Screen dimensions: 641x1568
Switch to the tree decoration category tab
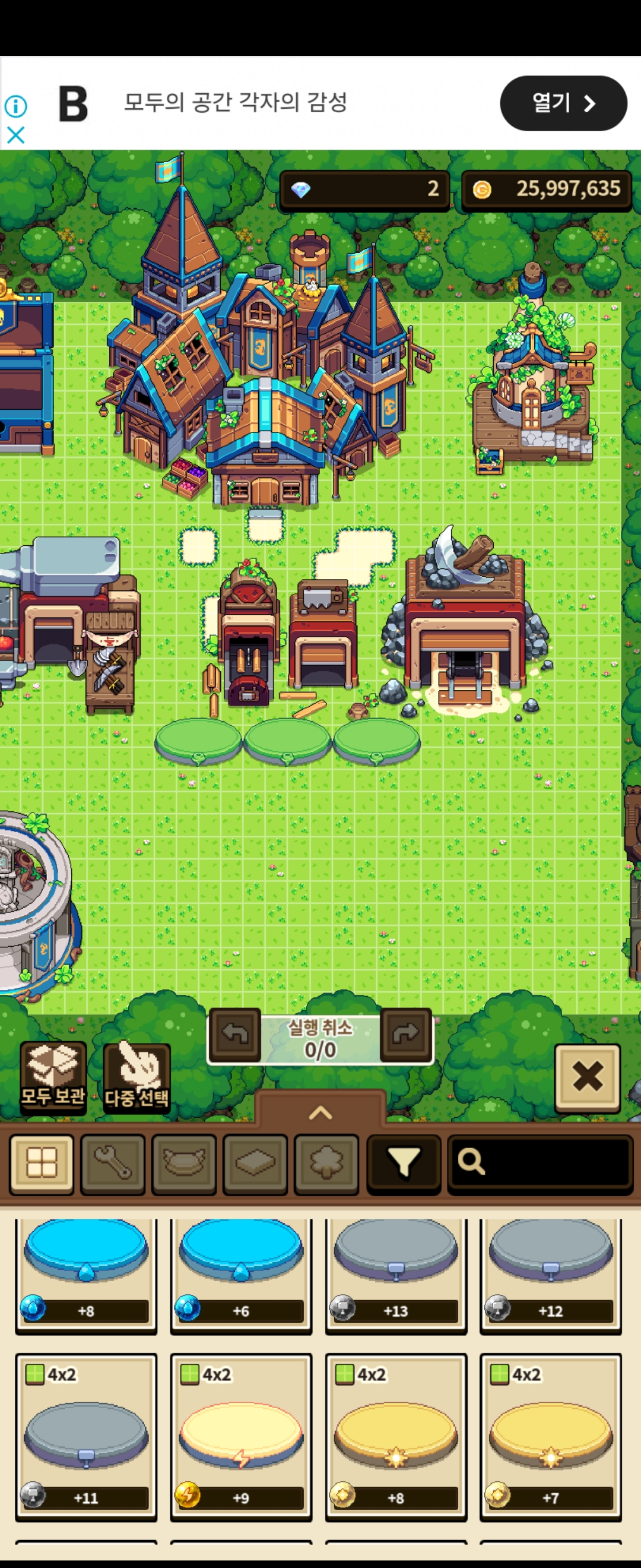[x=326, y=1163]
